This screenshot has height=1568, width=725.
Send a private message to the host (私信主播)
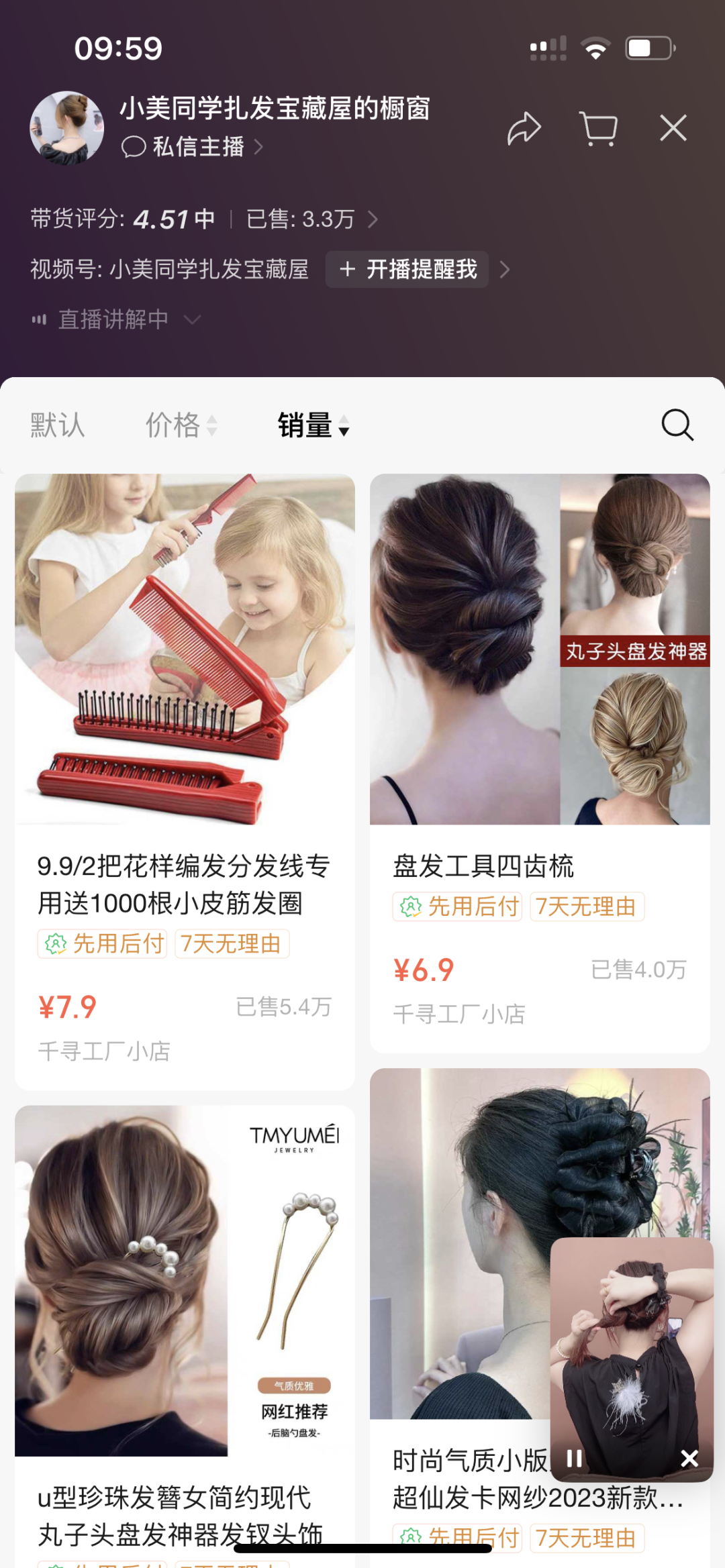click(x=192, y=146)
